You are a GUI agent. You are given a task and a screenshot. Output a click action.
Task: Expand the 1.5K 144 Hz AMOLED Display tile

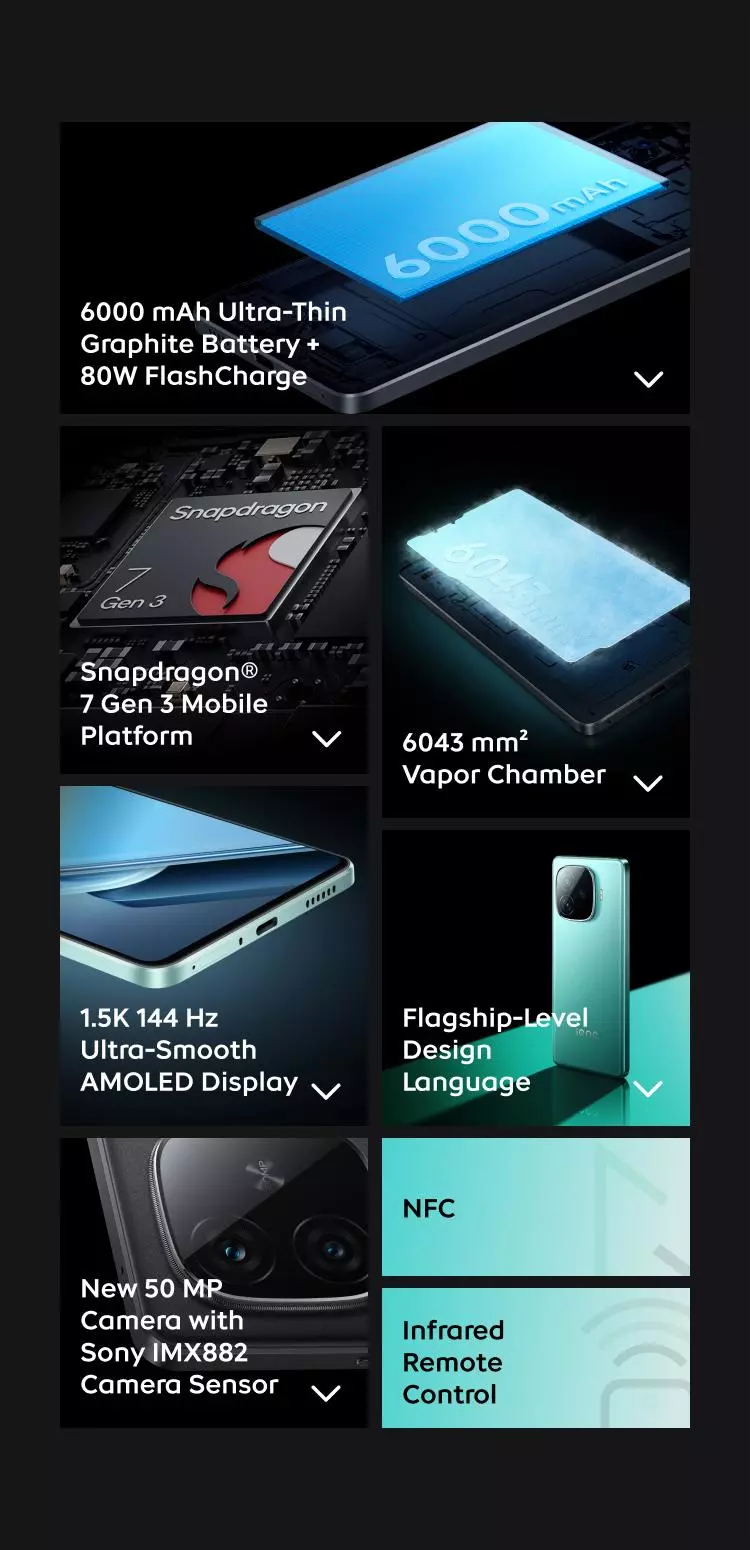[x=326, y=1091]
